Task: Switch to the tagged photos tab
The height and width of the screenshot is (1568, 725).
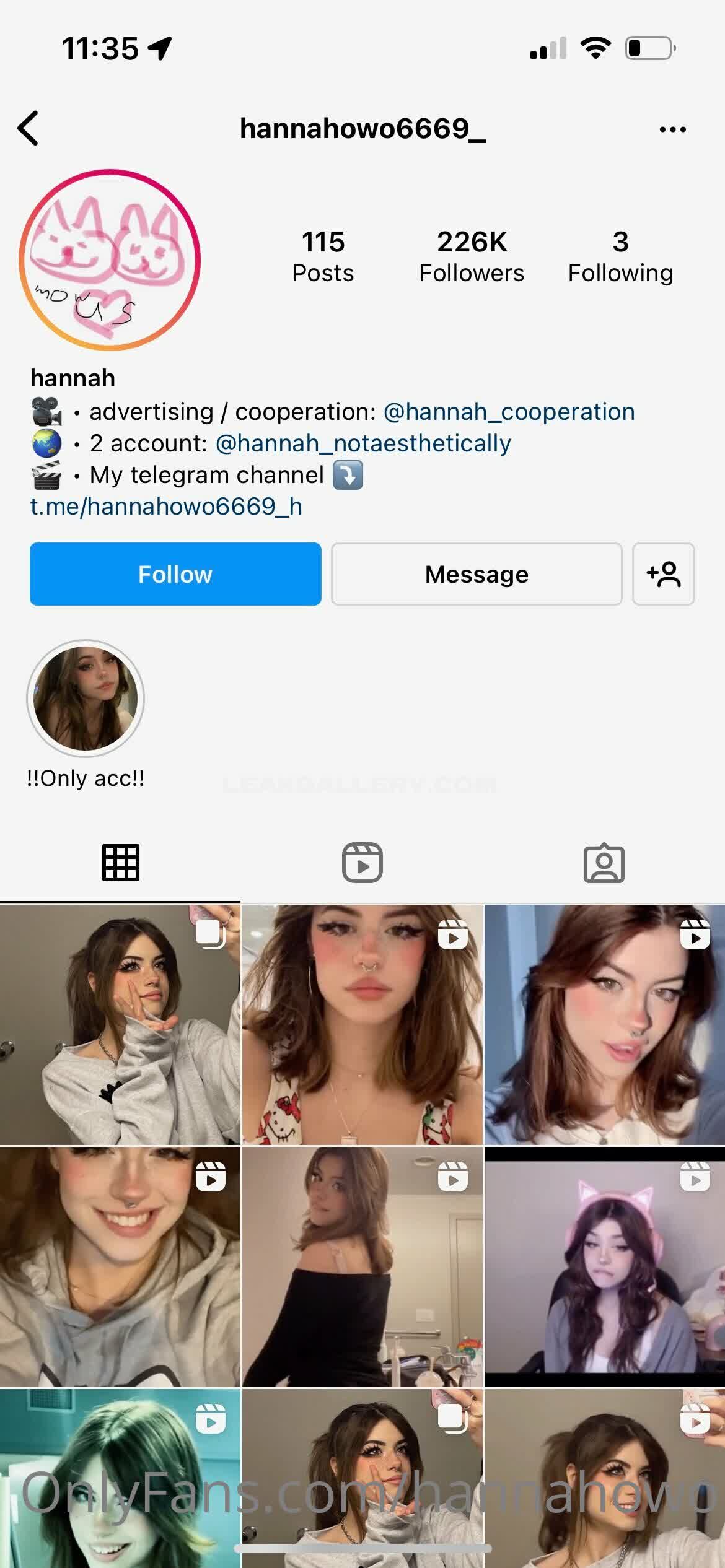Action: [604, 862]
